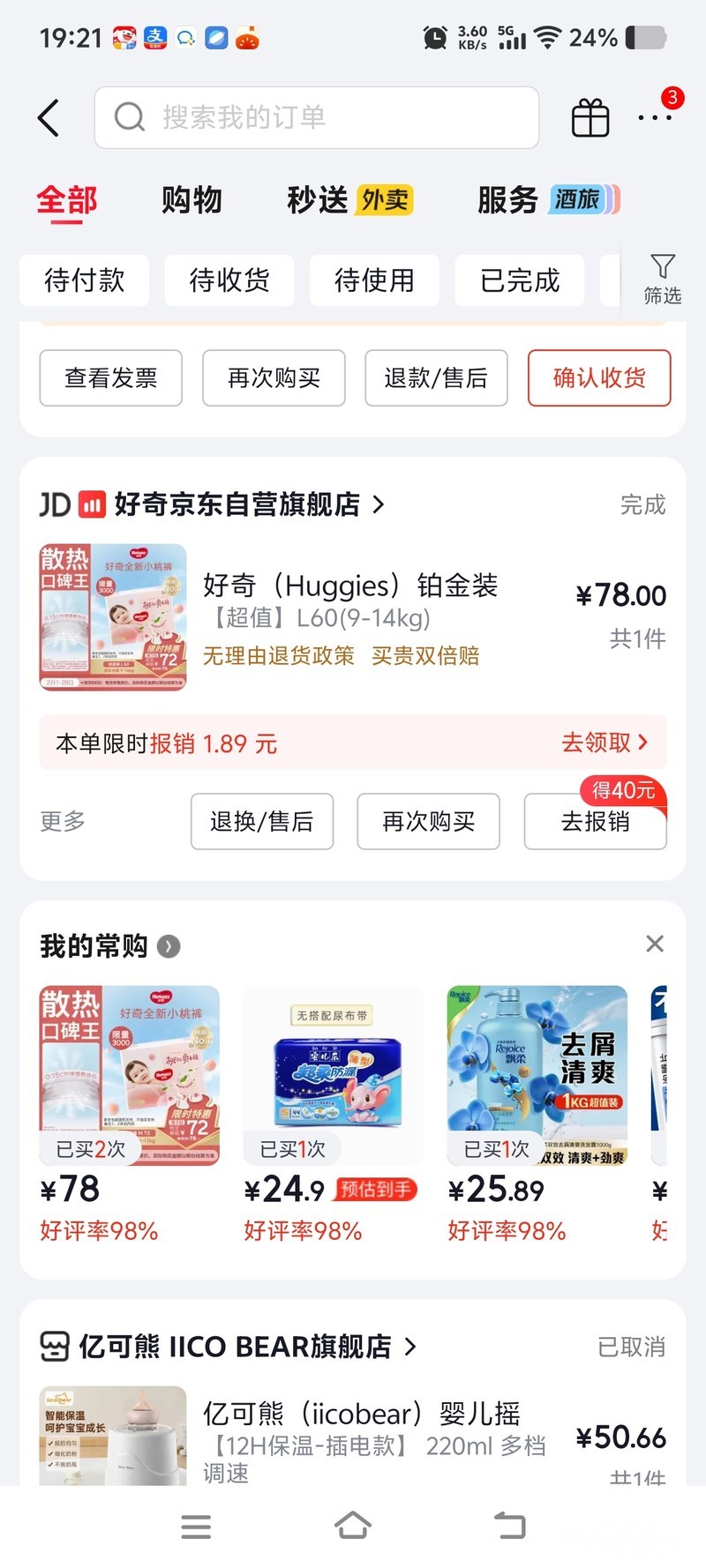
Task: Tap 去报销 for the Huggies order
Action: point(595,821)
